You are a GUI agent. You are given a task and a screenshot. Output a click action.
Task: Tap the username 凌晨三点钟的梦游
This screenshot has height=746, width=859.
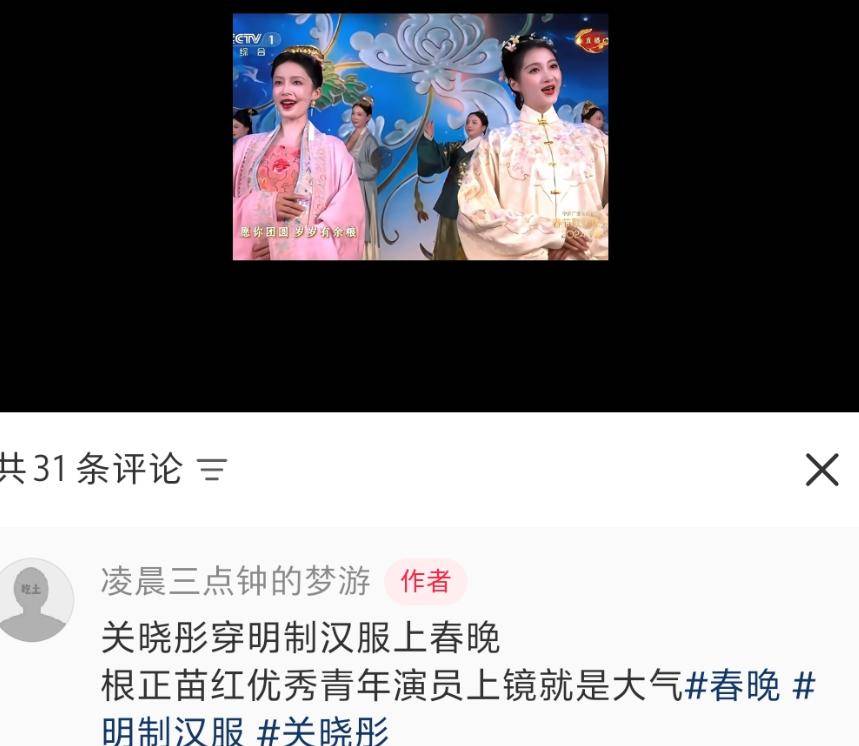[x=235, y=580]
